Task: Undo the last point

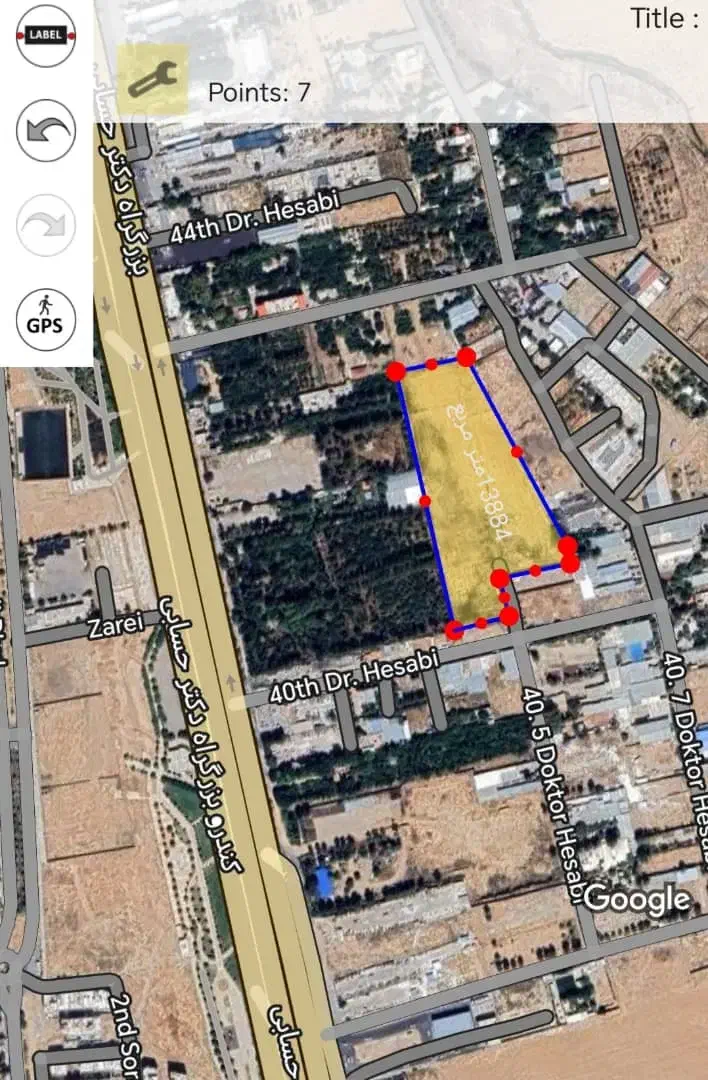Action: pos(46,131)
